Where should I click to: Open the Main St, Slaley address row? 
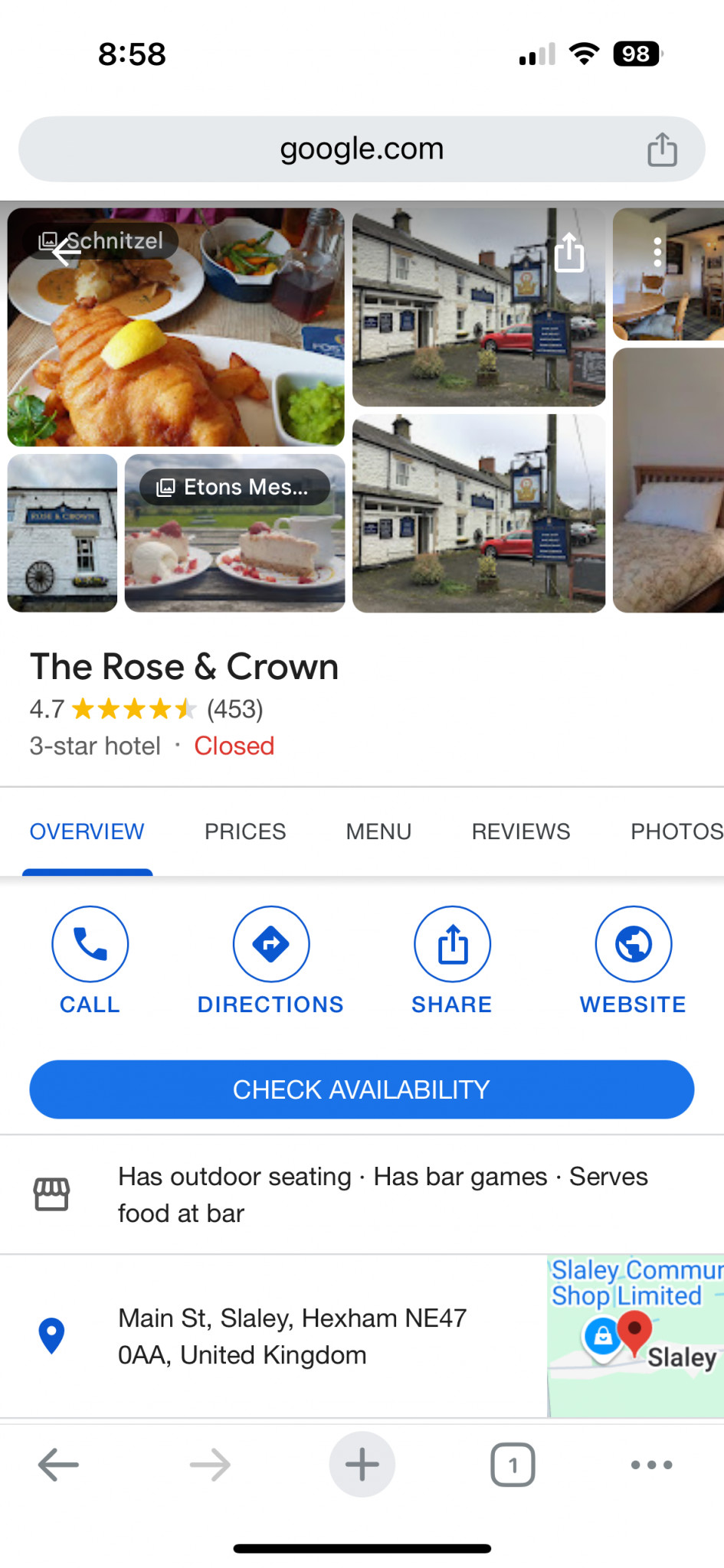[x=274, y=1336]
